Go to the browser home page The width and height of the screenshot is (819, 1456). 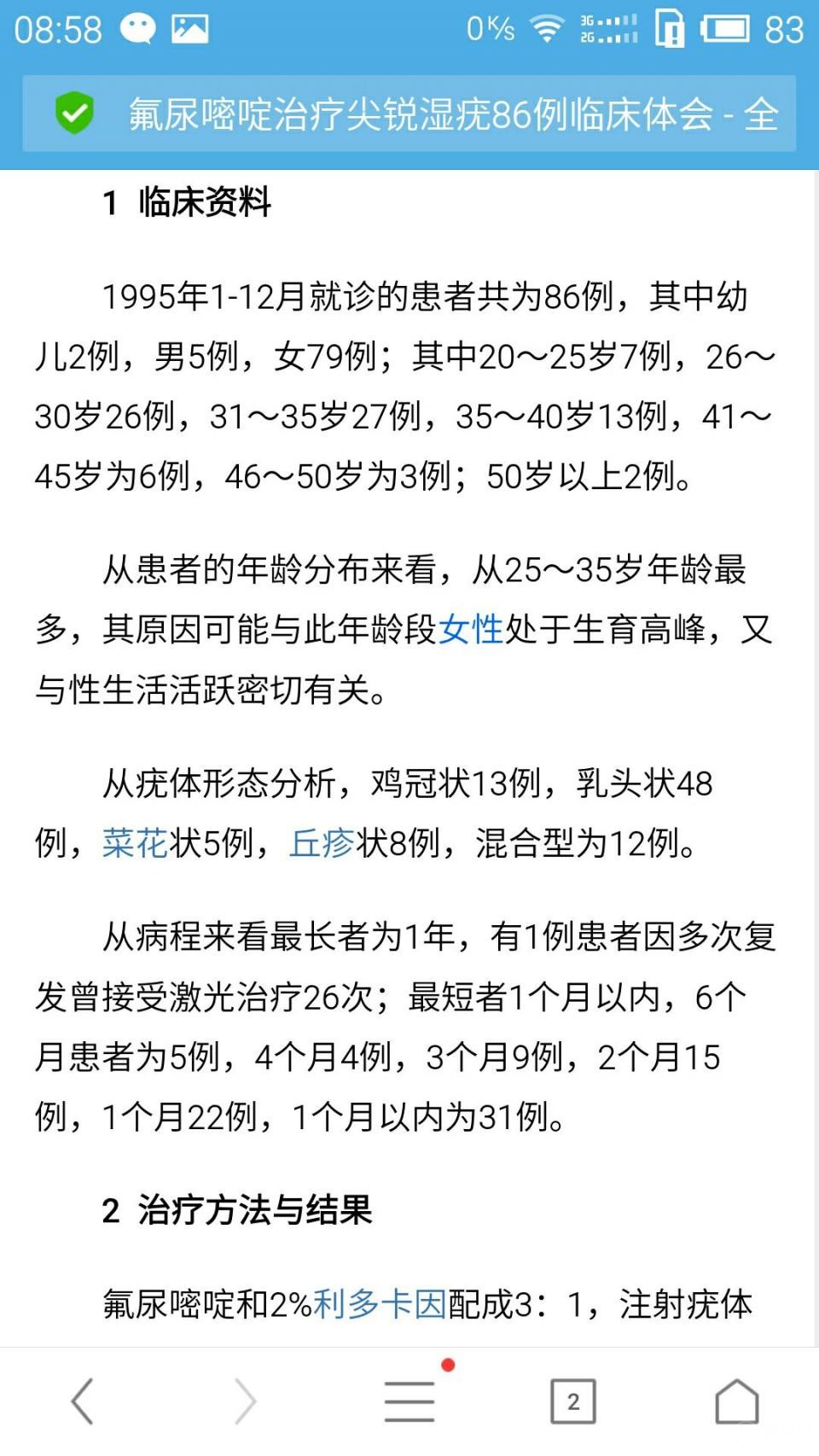coord(736,1401)
